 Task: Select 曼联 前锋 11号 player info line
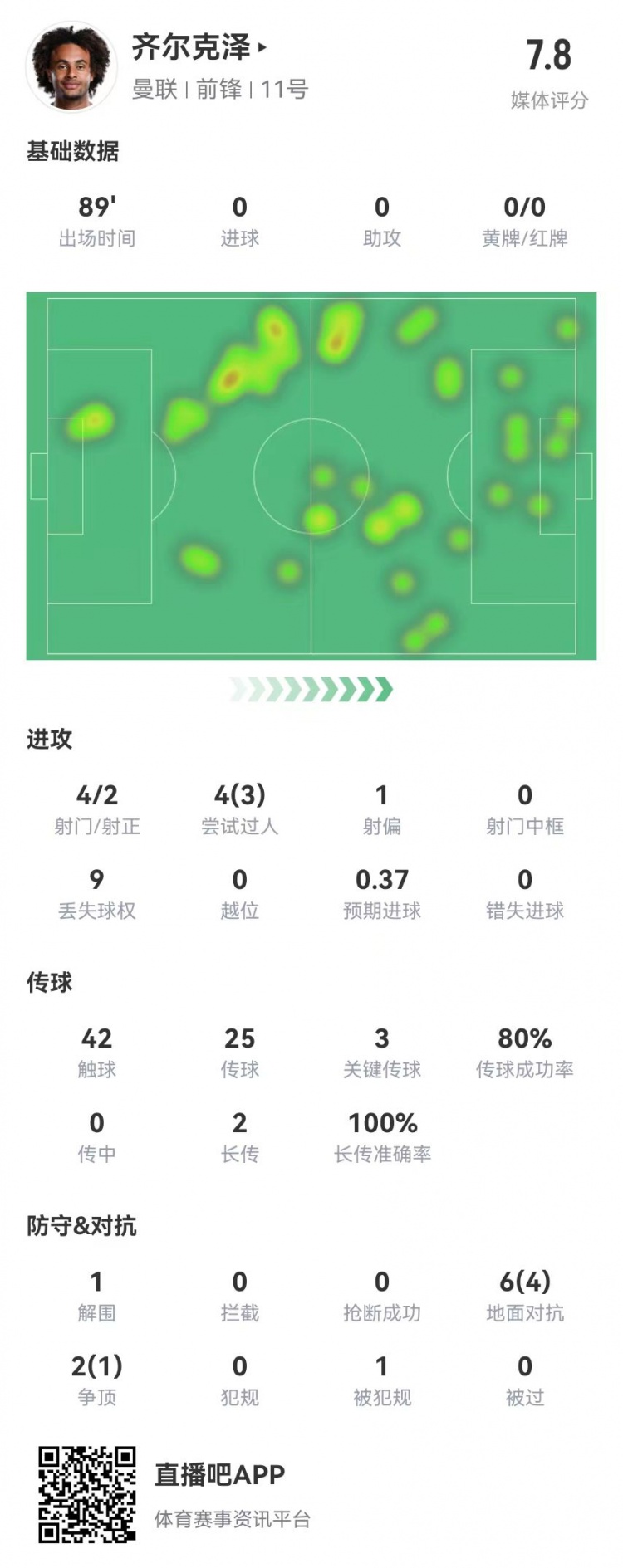coord(216,95)
